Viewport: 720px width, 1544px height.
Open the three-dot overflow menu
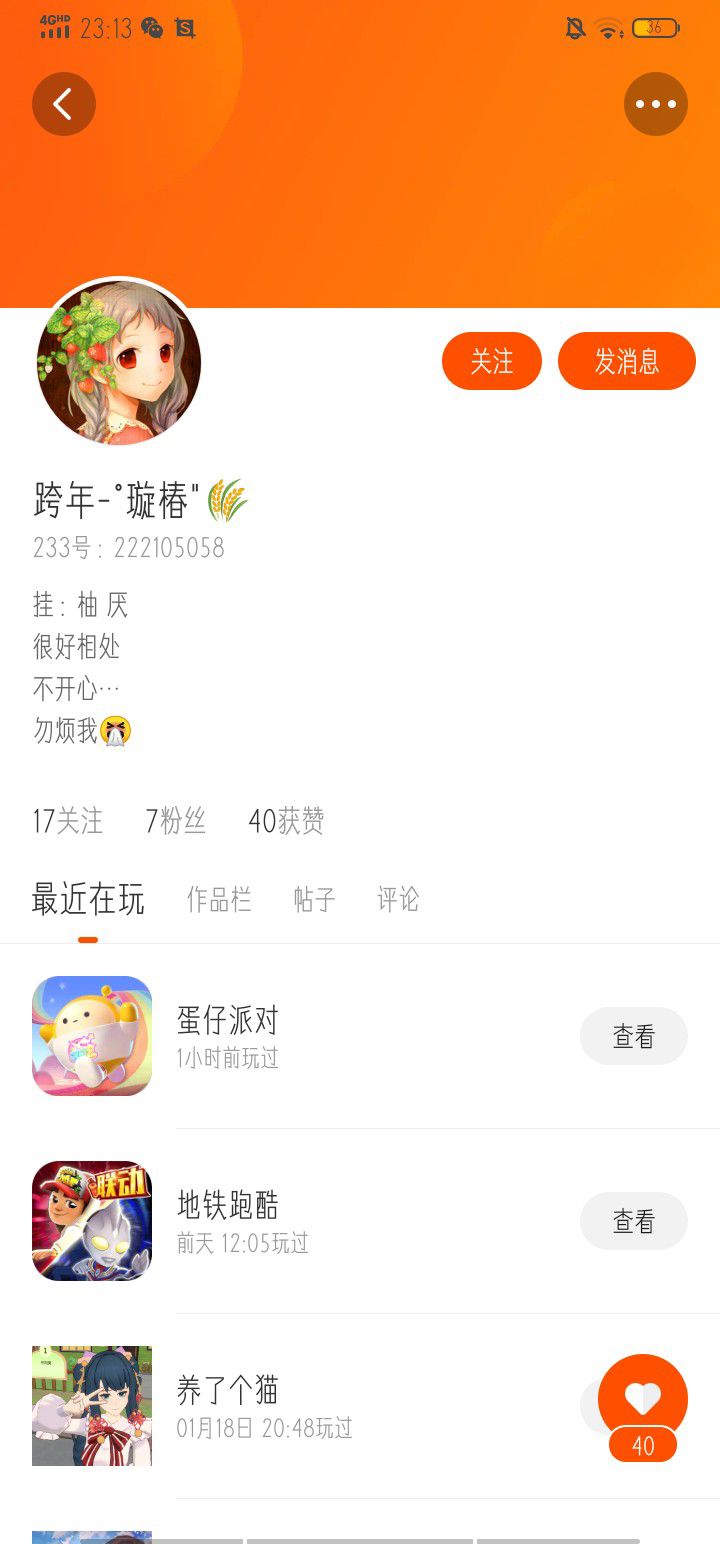[x=656, y=104]
